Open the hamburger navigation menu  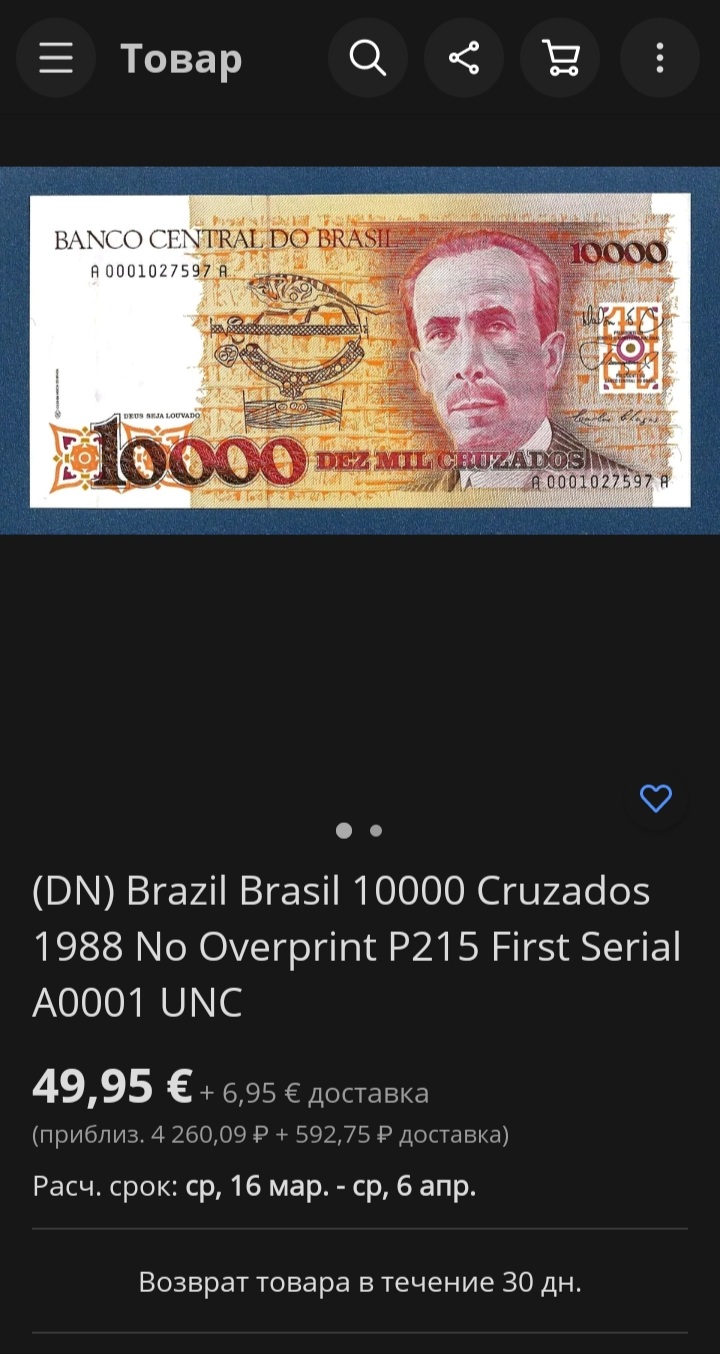(x=56, y=59)
